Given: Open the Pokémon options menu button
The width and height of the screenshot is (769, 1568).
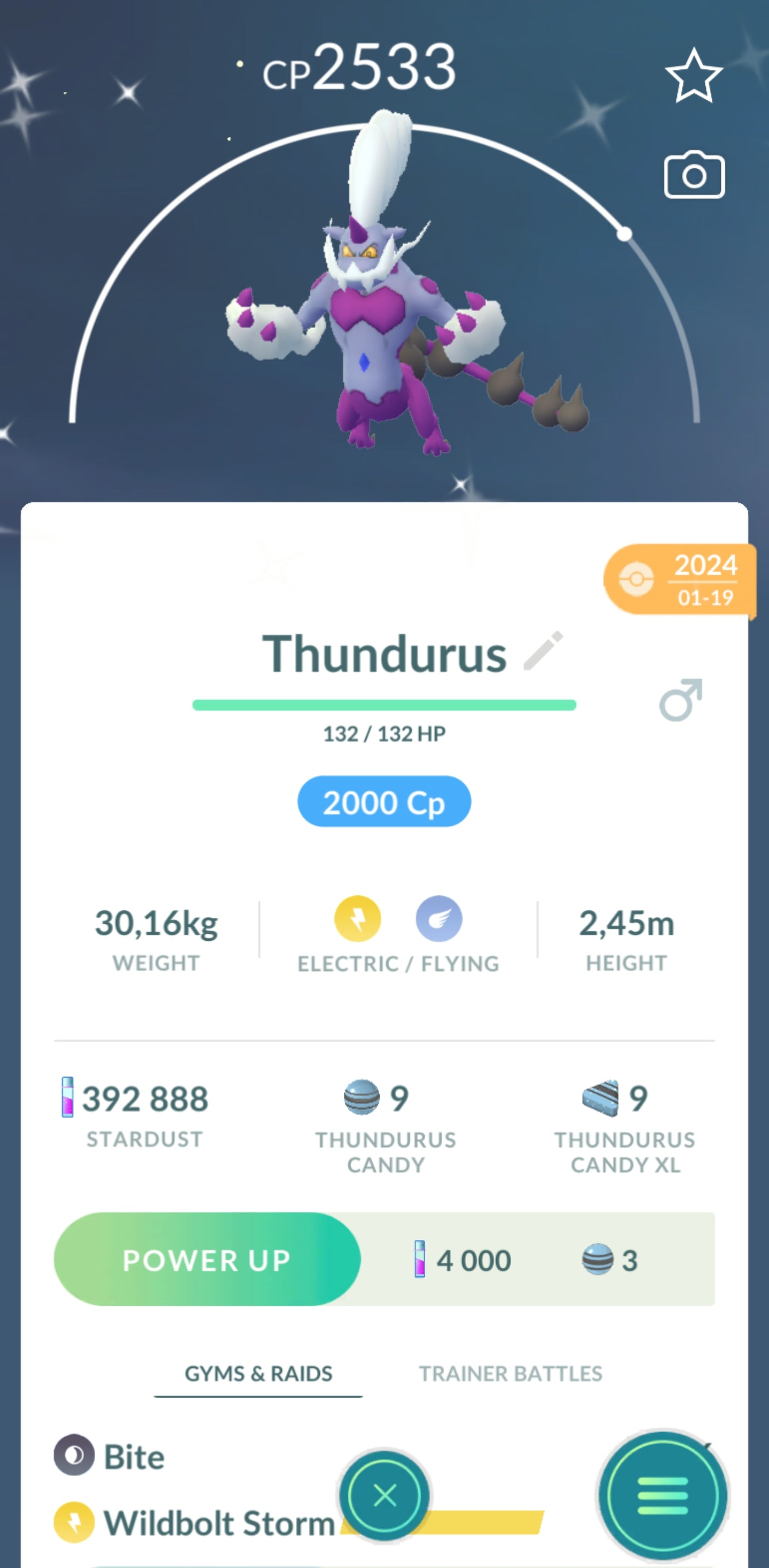Looking at the screenshot, I should point(663,1495).
